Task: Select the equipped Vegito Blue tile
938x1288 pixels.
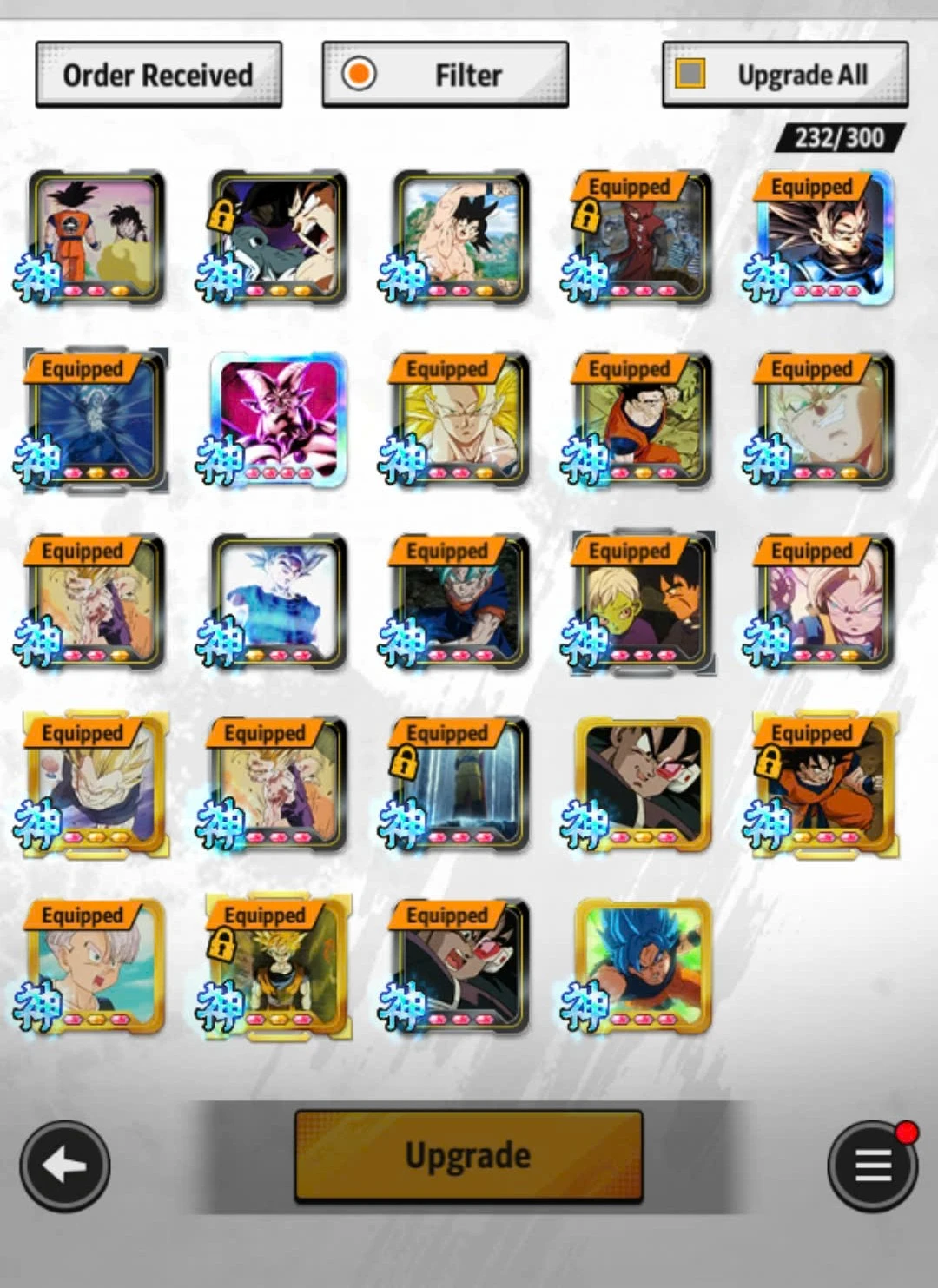Action: 460,601
